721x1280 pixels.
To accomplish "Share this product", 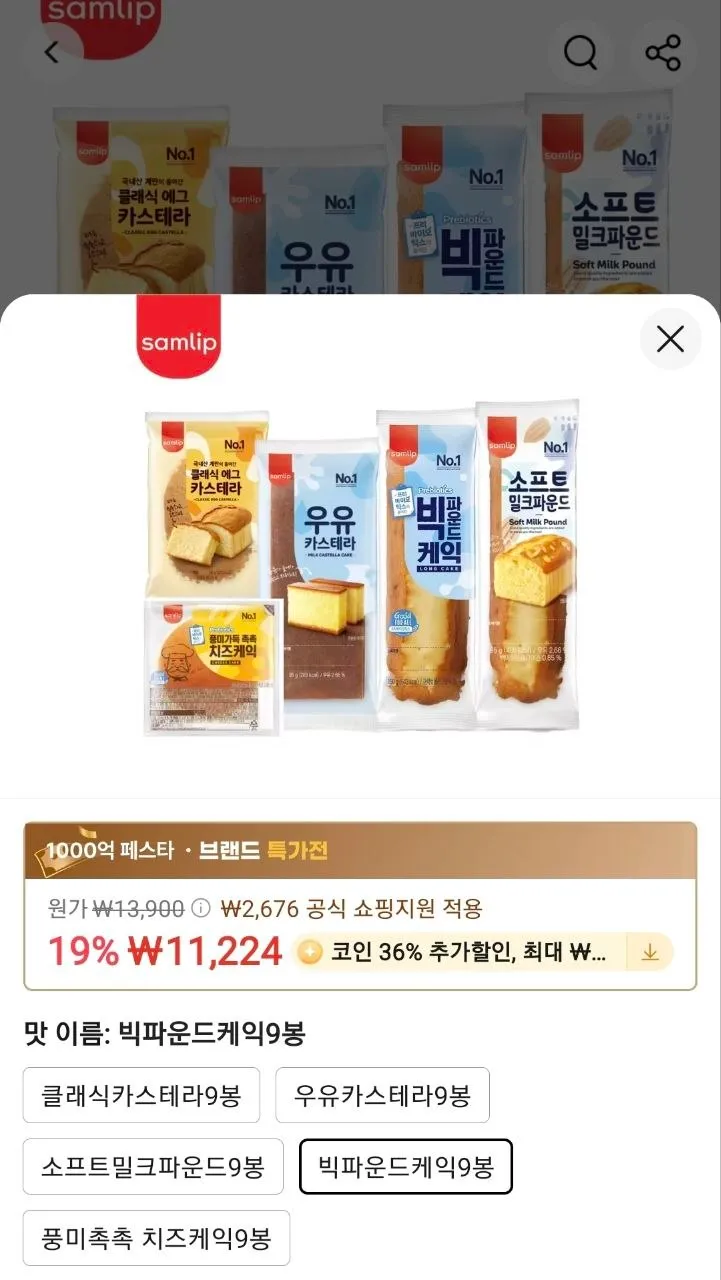I will pyautogui.click(x=663, y=52).
